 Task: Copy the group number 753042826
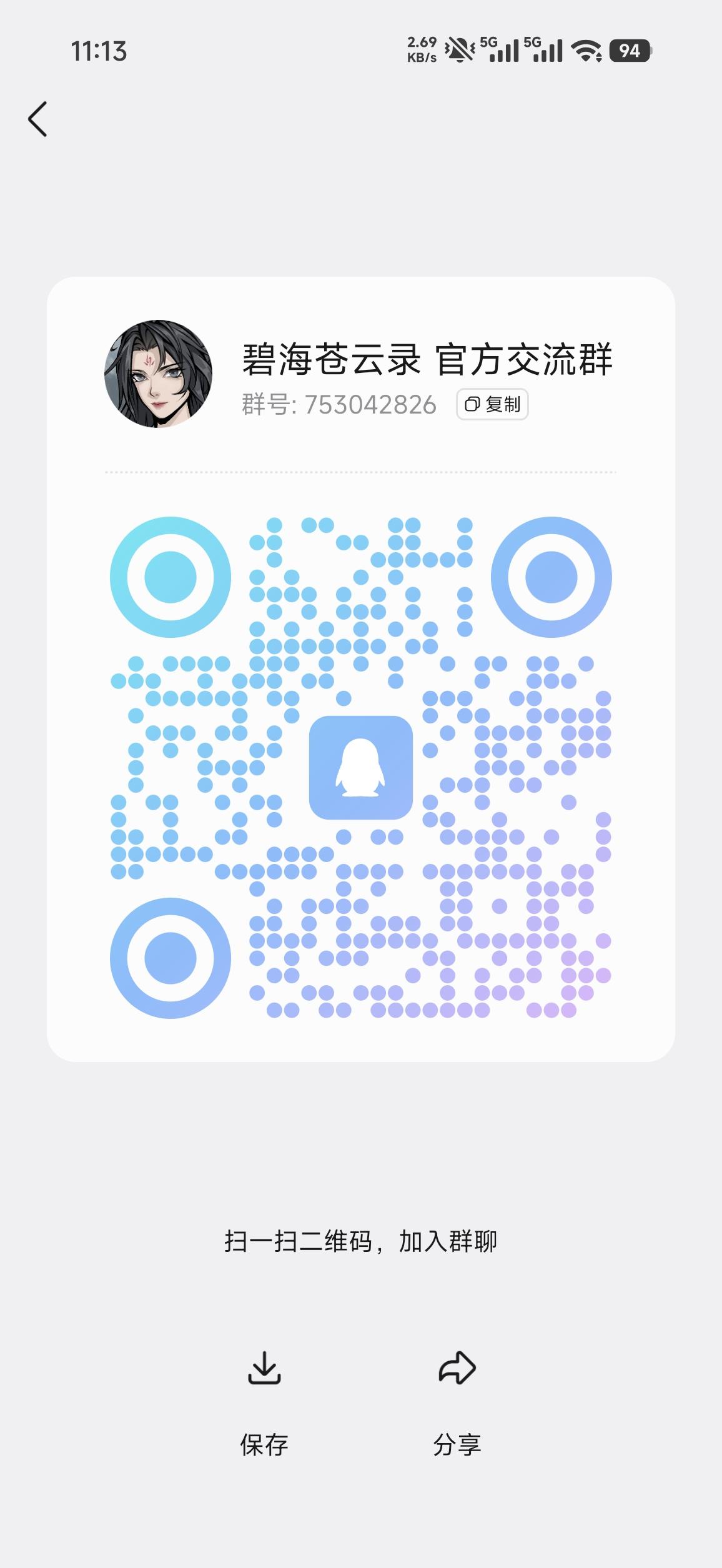492,404
